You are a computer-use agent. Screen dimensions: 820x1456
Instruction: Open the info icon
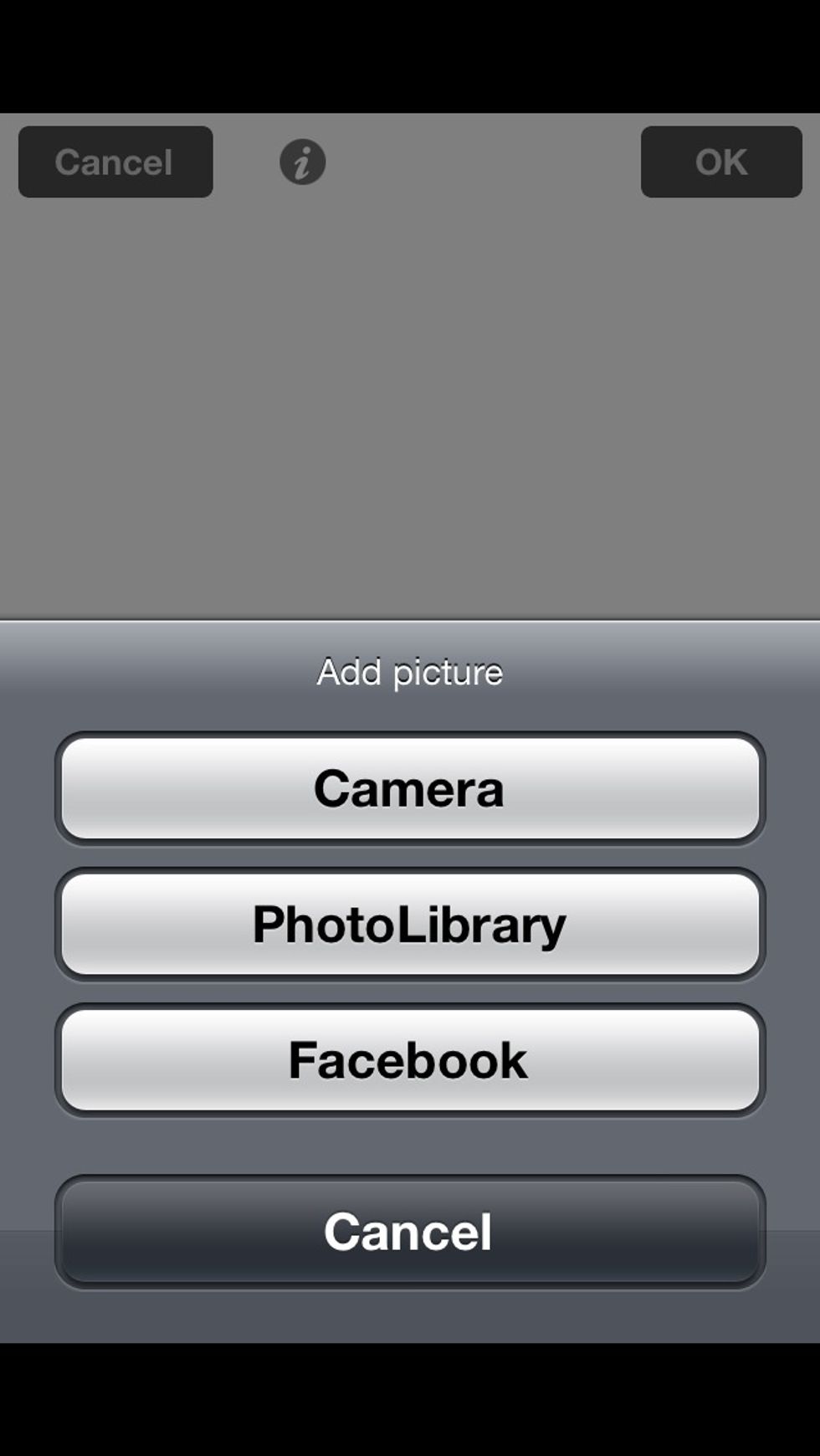click(x=302, y=162)
